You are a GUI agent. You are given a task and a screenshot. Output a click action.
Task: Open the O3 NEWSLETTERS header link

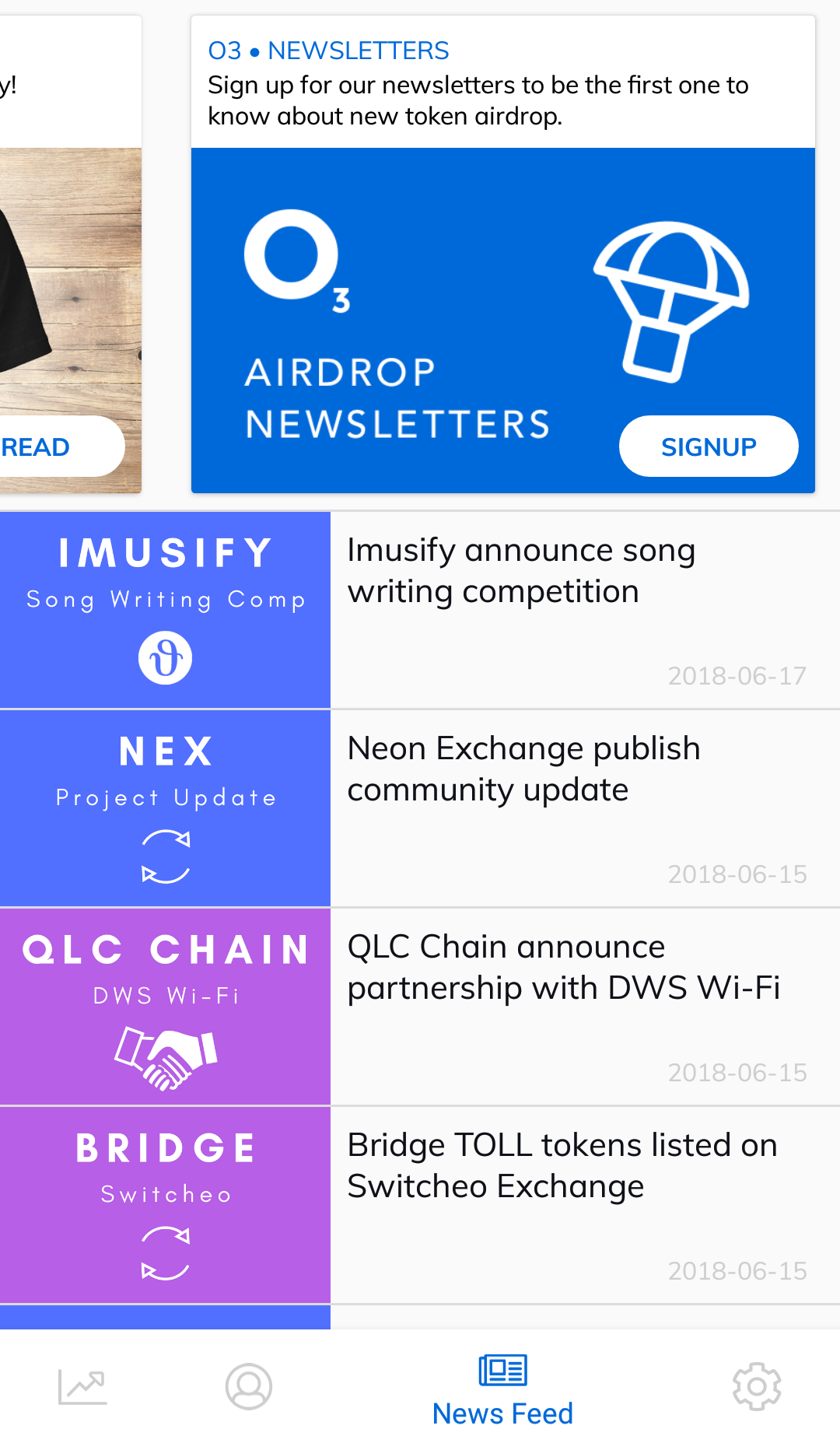328,50
